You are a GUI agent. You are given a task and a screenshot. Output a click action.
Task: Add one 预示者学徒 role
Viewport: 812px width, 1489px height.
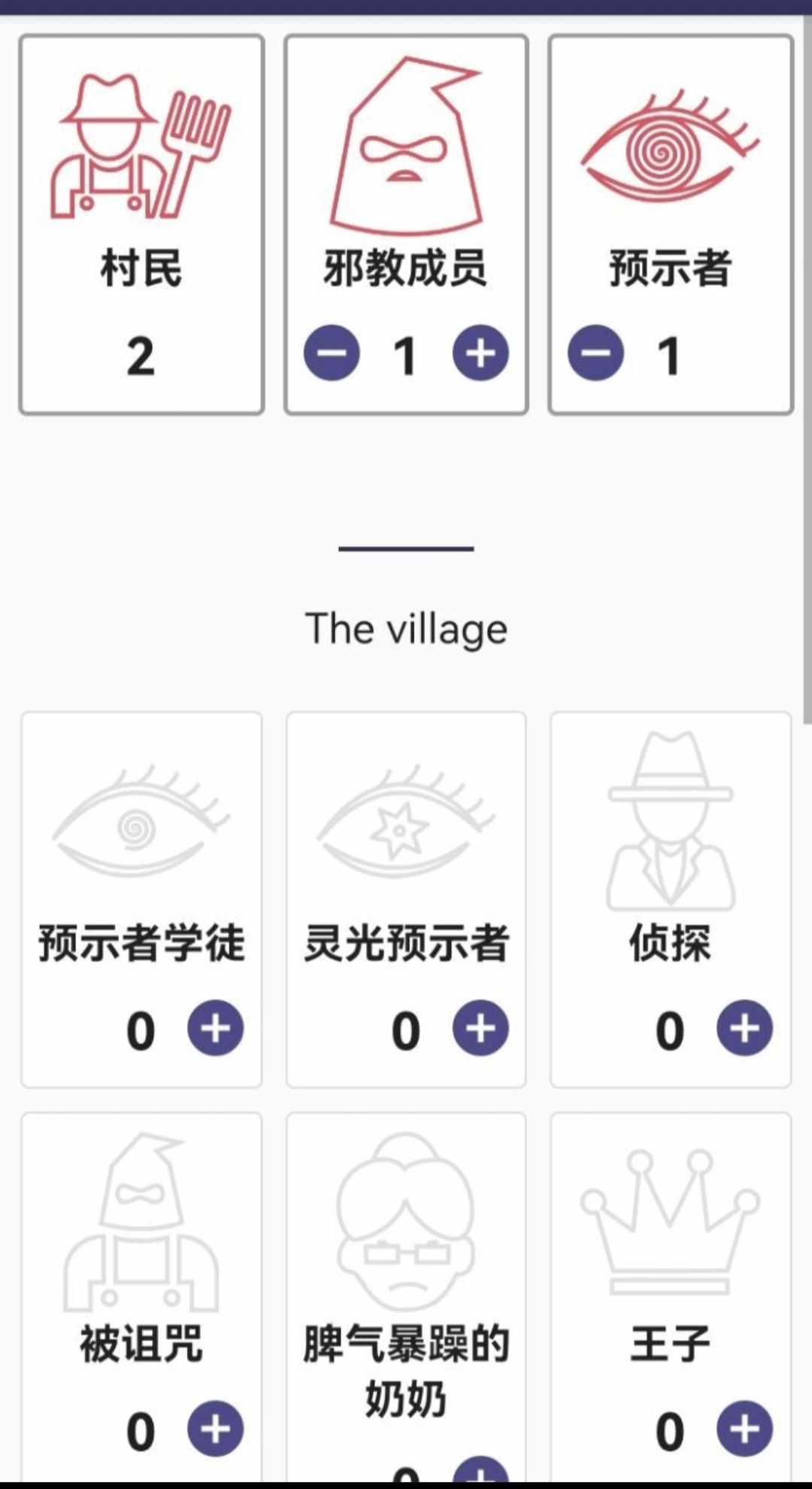pyautogui.click(x=216, y=1028)
